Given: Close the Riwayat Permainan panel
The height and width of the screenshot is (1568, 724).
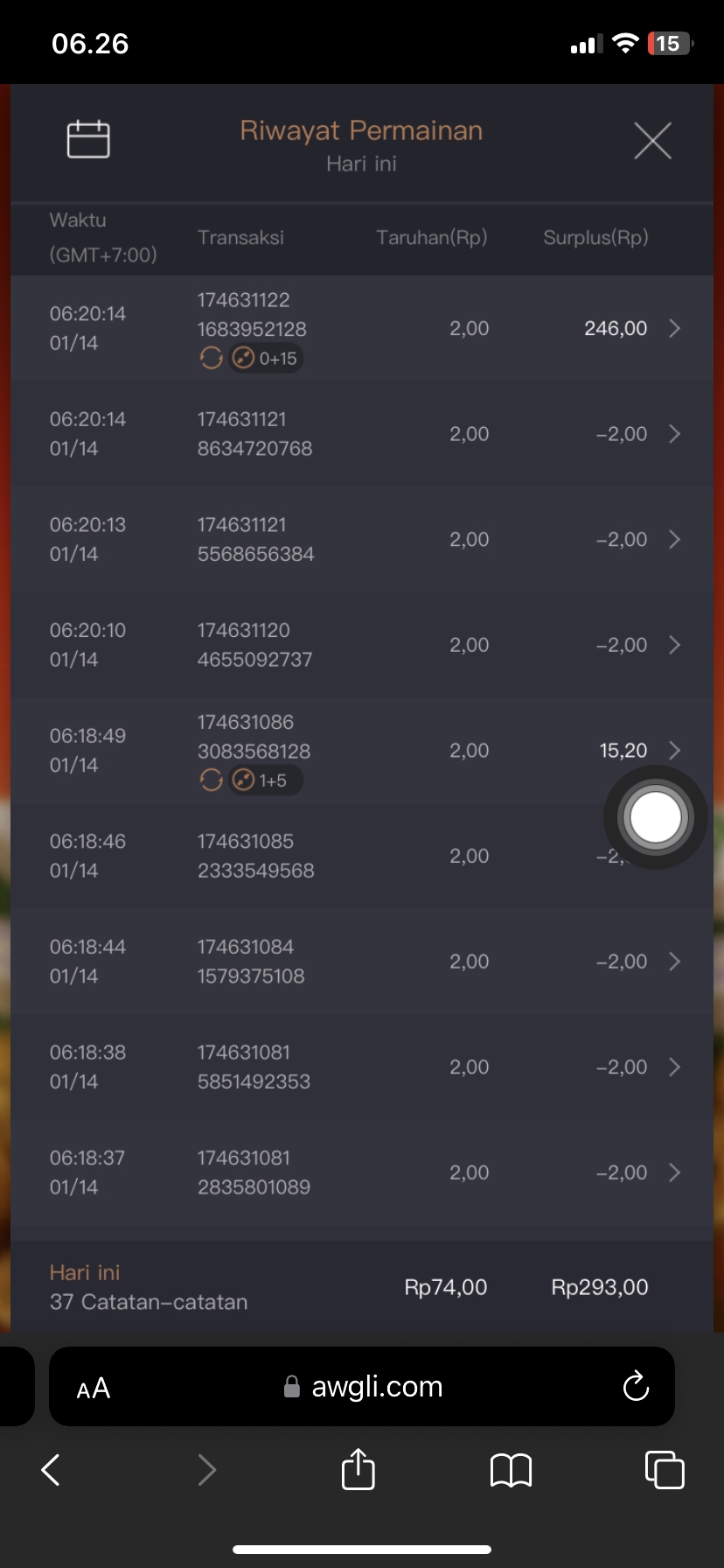Looking at the screenshot, I should (652, 141).
